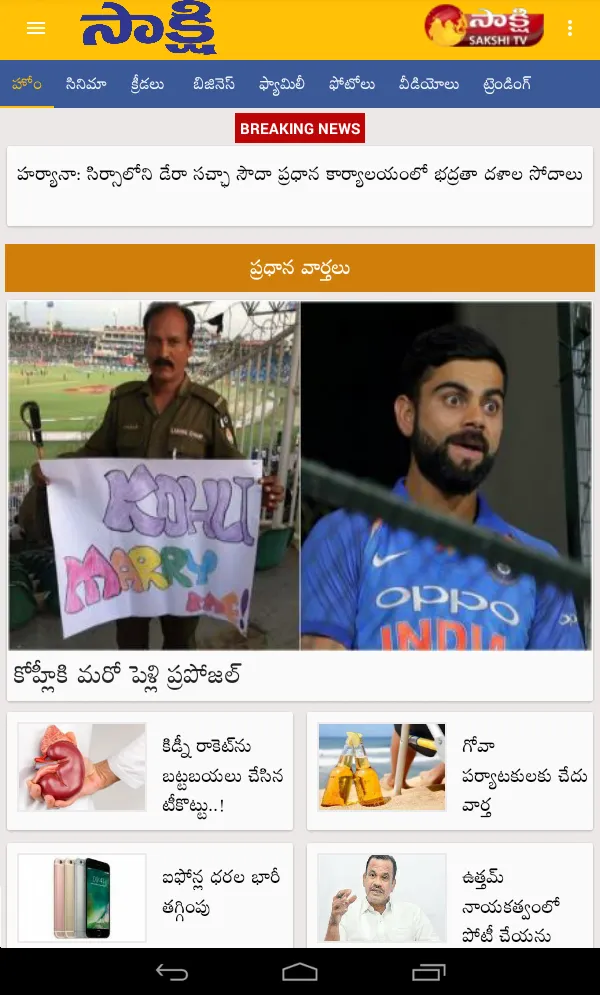600x995 pixels.
Task: Open the three-dot overflow menu
Action: coord(570,28)
